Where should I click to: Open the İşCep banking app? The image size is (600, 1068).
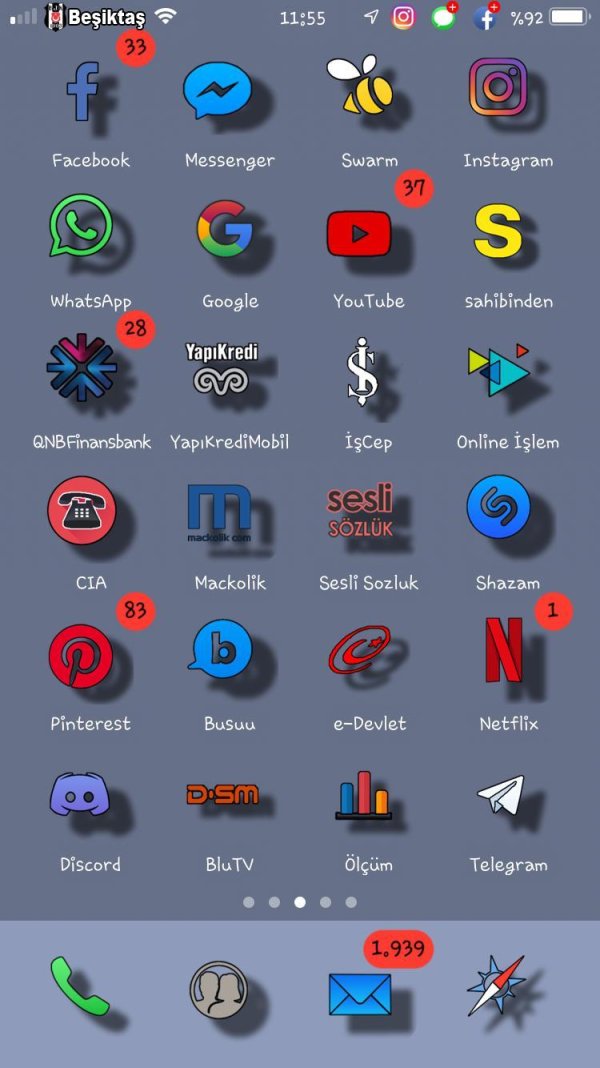pyautogui.click(x=359, y=370)
